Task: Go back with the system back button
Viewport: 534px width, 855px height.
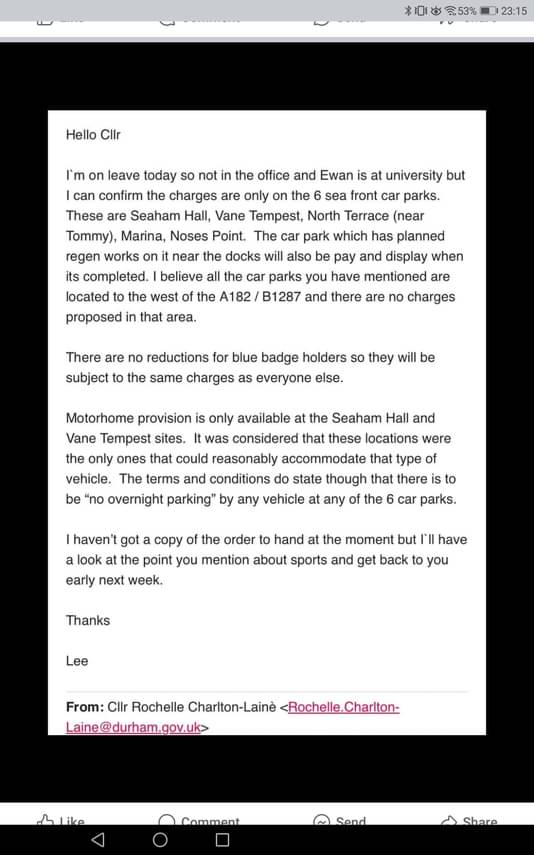Action: click(98, 839)
